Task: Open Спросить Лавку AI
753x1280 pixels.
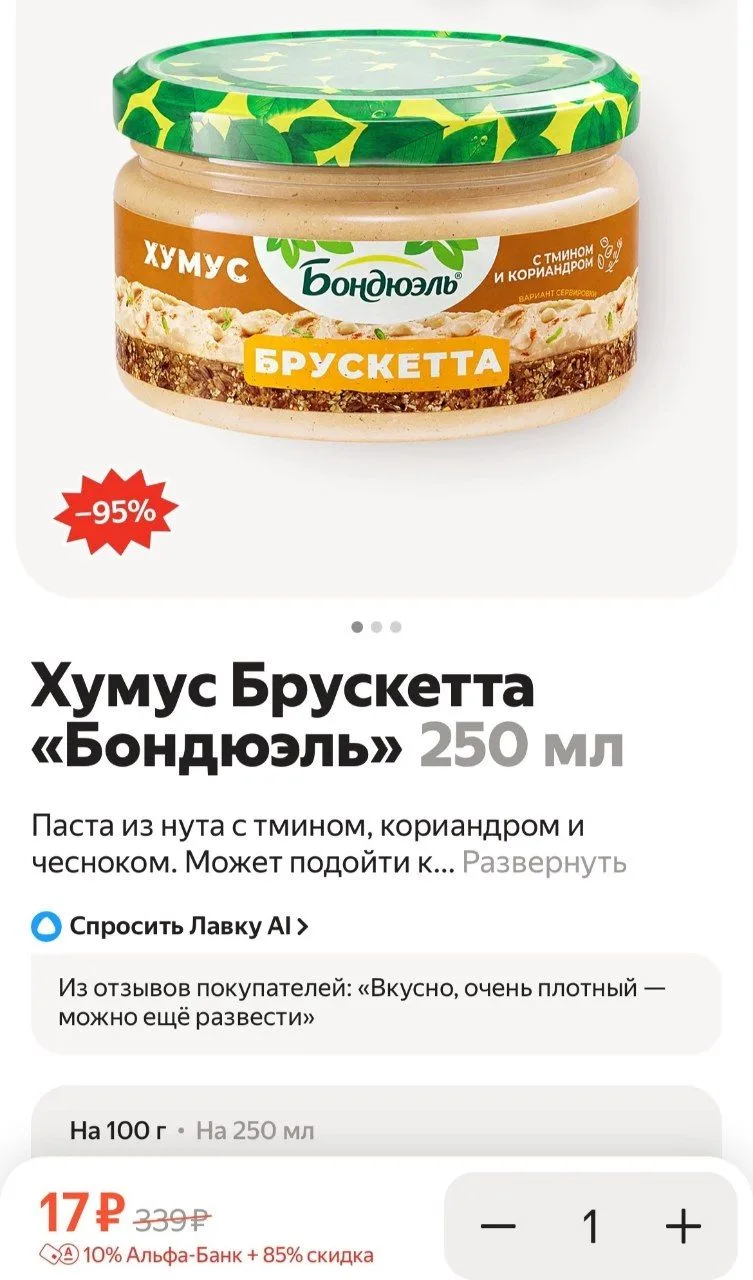Action: (x=170, y=926)
